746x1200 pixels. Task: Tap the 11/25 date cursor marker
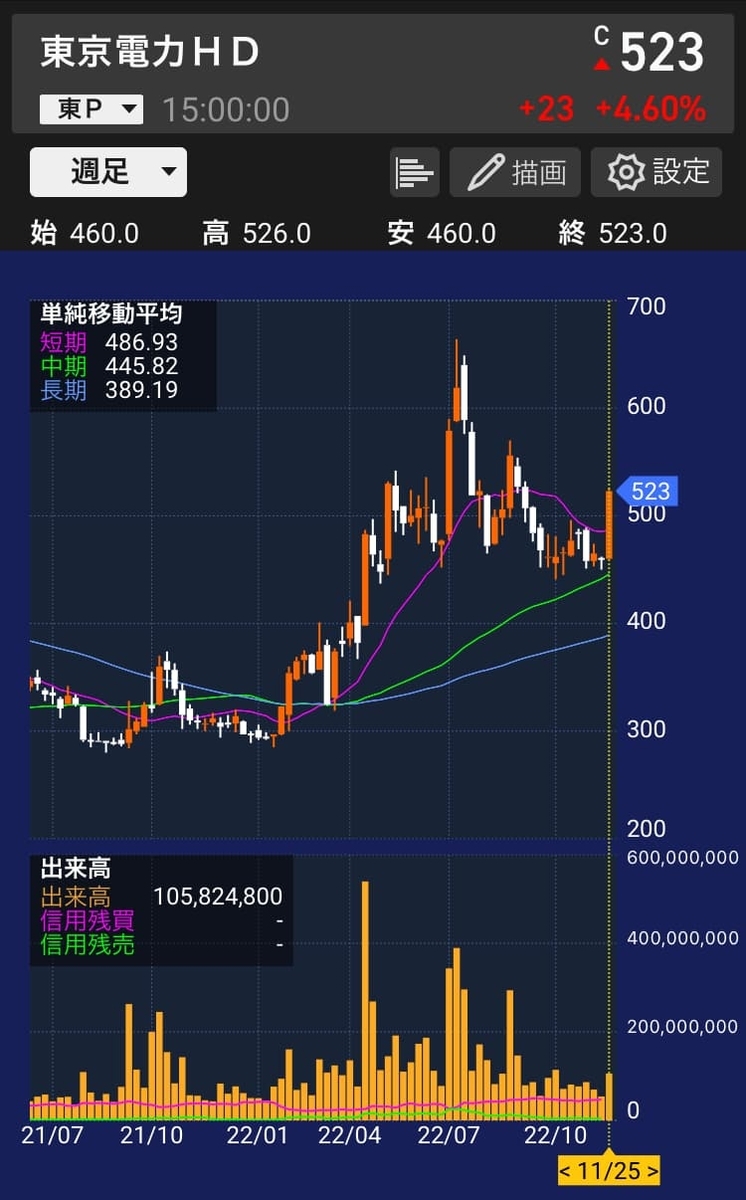point(609,1170)
